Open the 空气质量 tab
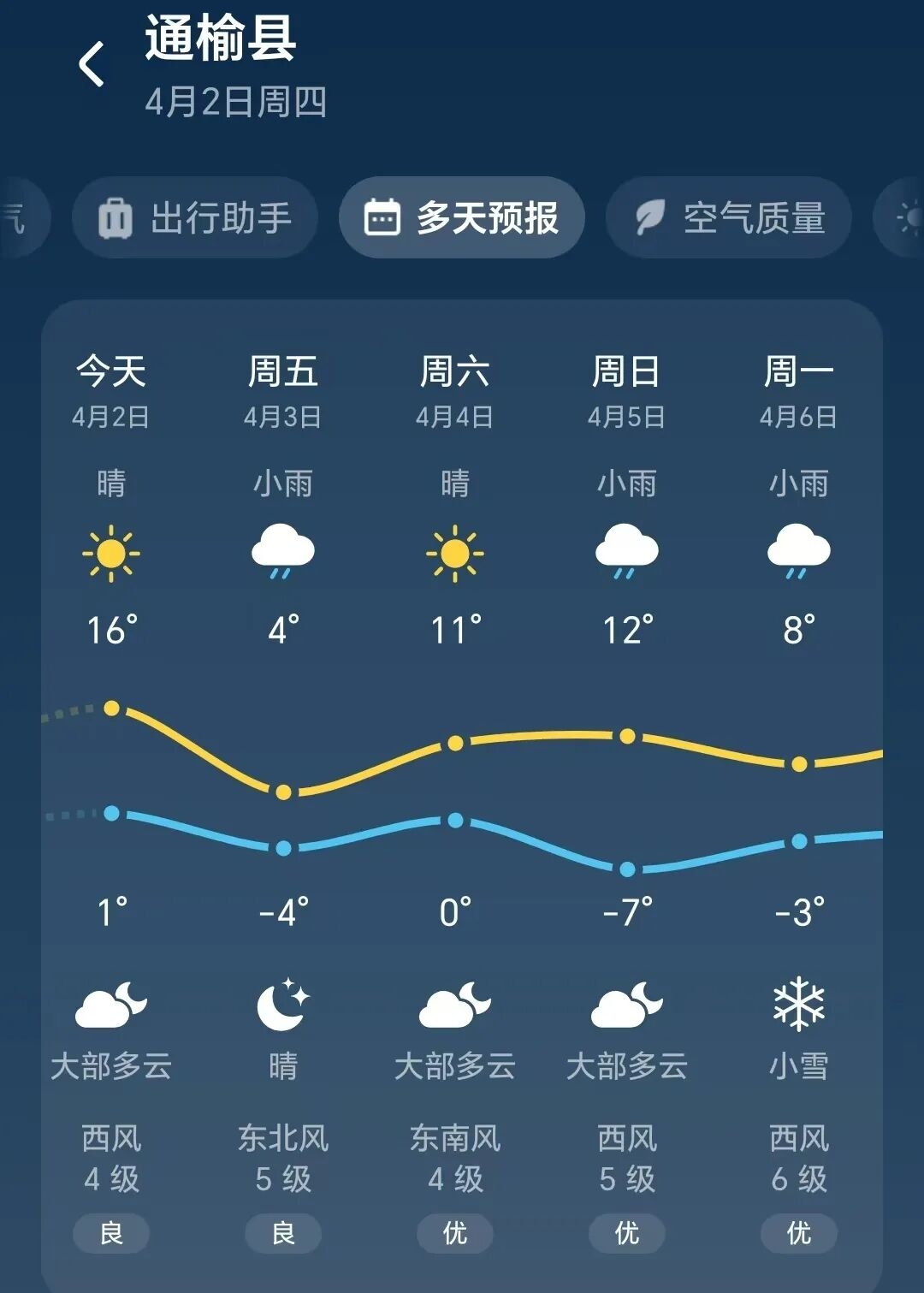The height and width of the screenshot is (1293, 924). point(729,218)
